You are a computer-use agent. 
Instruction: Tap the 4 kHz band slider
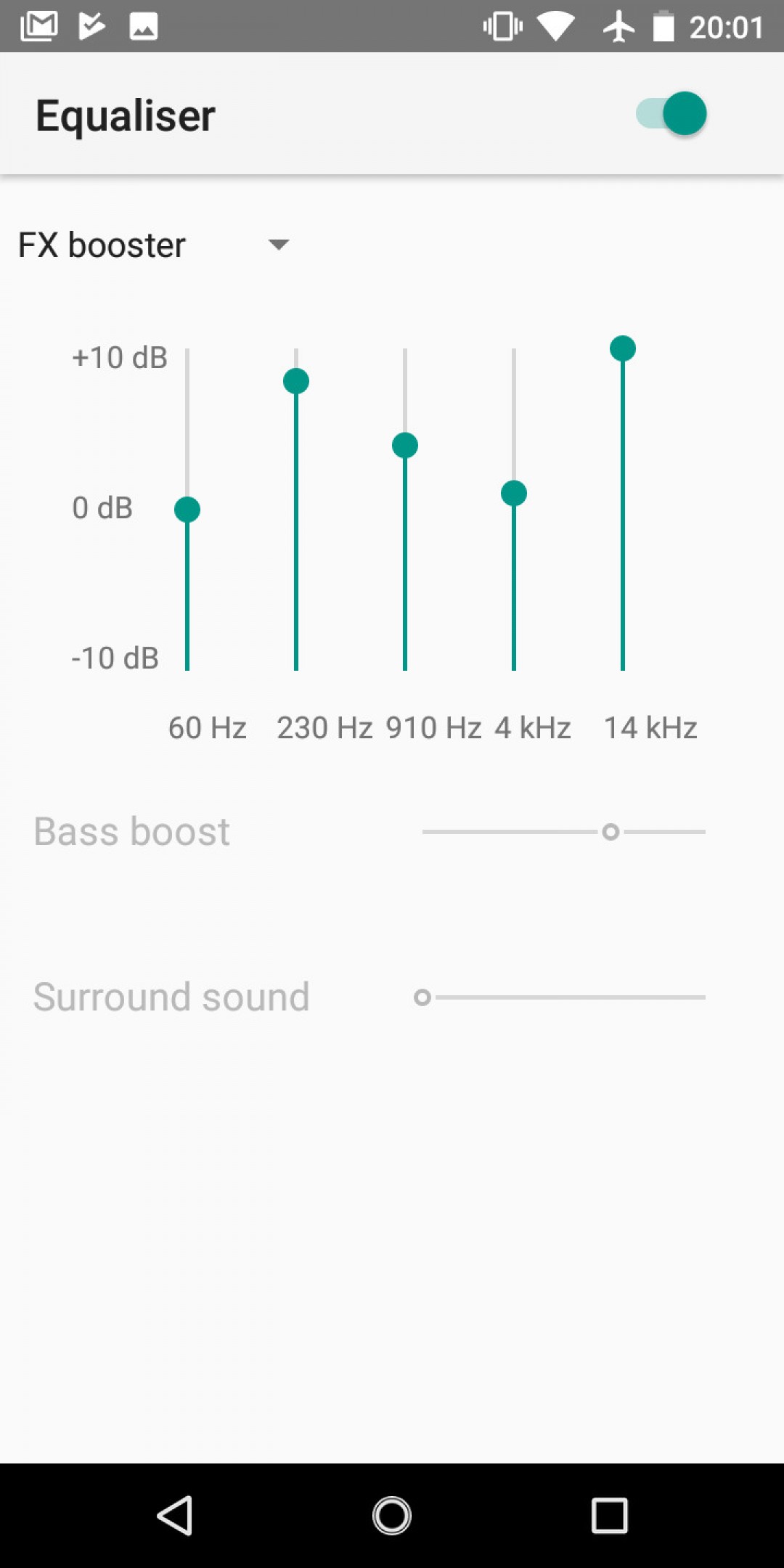[514, 494]
